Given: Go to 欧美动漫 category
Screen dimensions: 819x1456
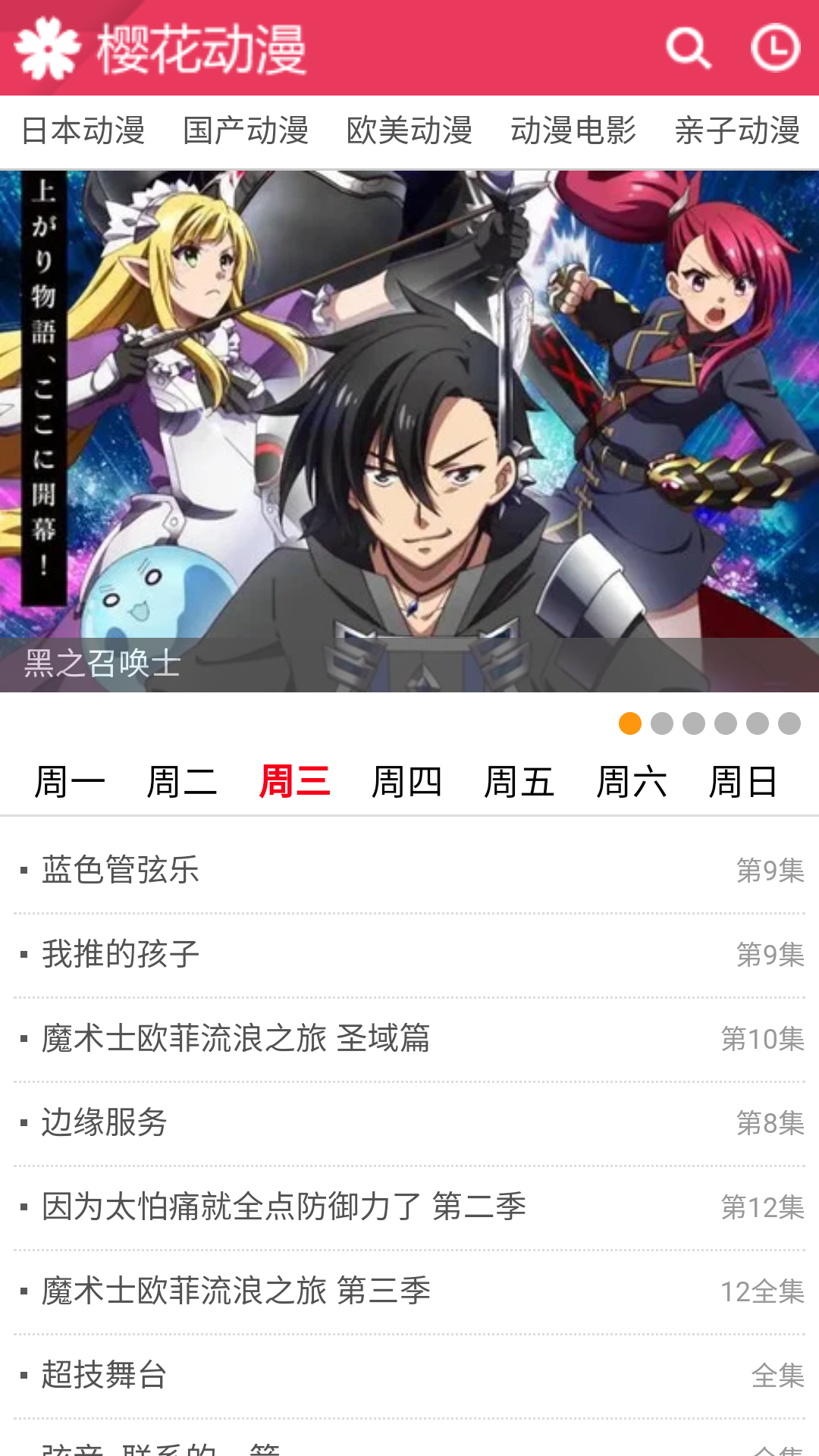Looking at the screenshot, I should click(409, 131).
